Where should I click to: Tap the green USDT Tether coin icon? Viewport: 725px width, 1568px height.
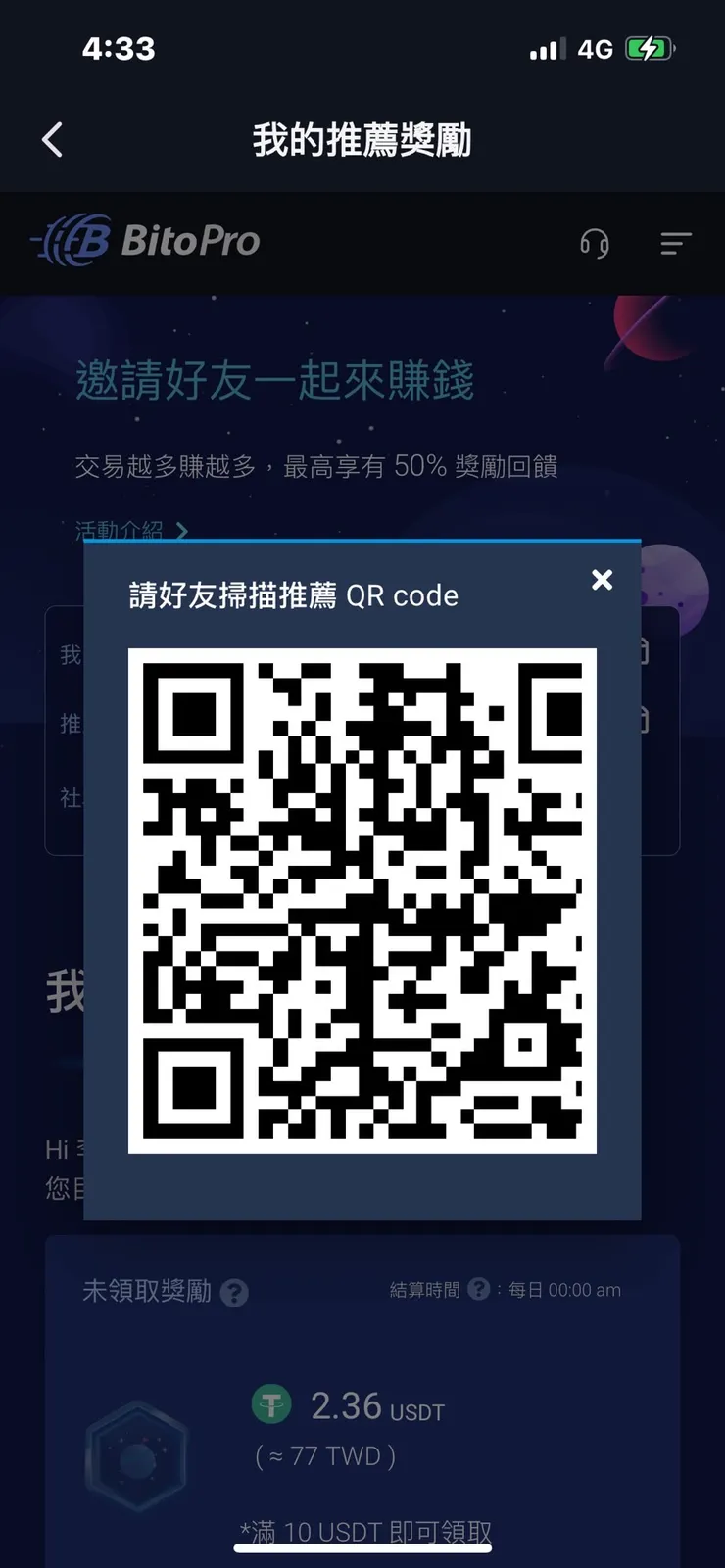[x=271, y=1404]
